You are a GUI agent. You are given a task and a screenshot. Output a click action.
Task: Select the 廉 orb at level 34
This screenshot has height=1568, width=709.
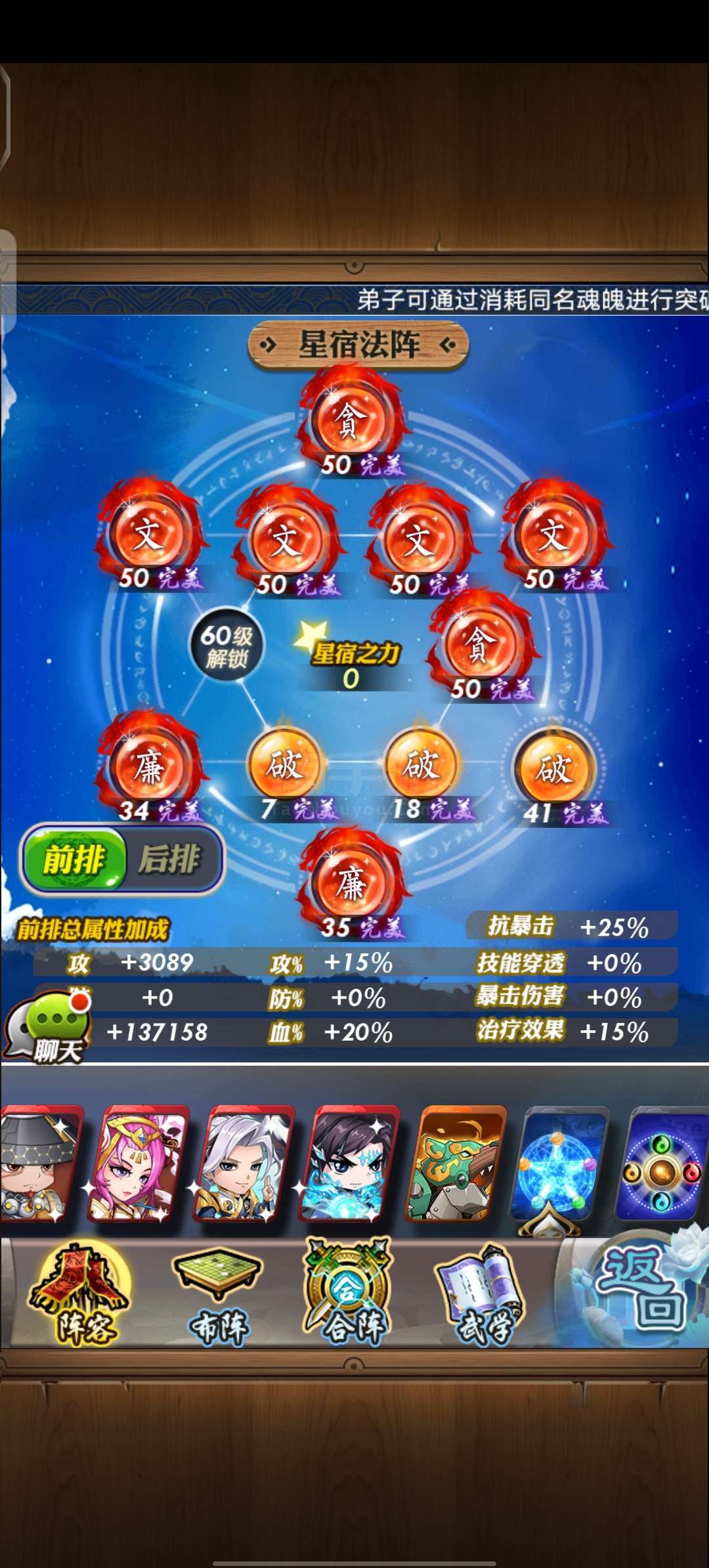pos(150,767)
